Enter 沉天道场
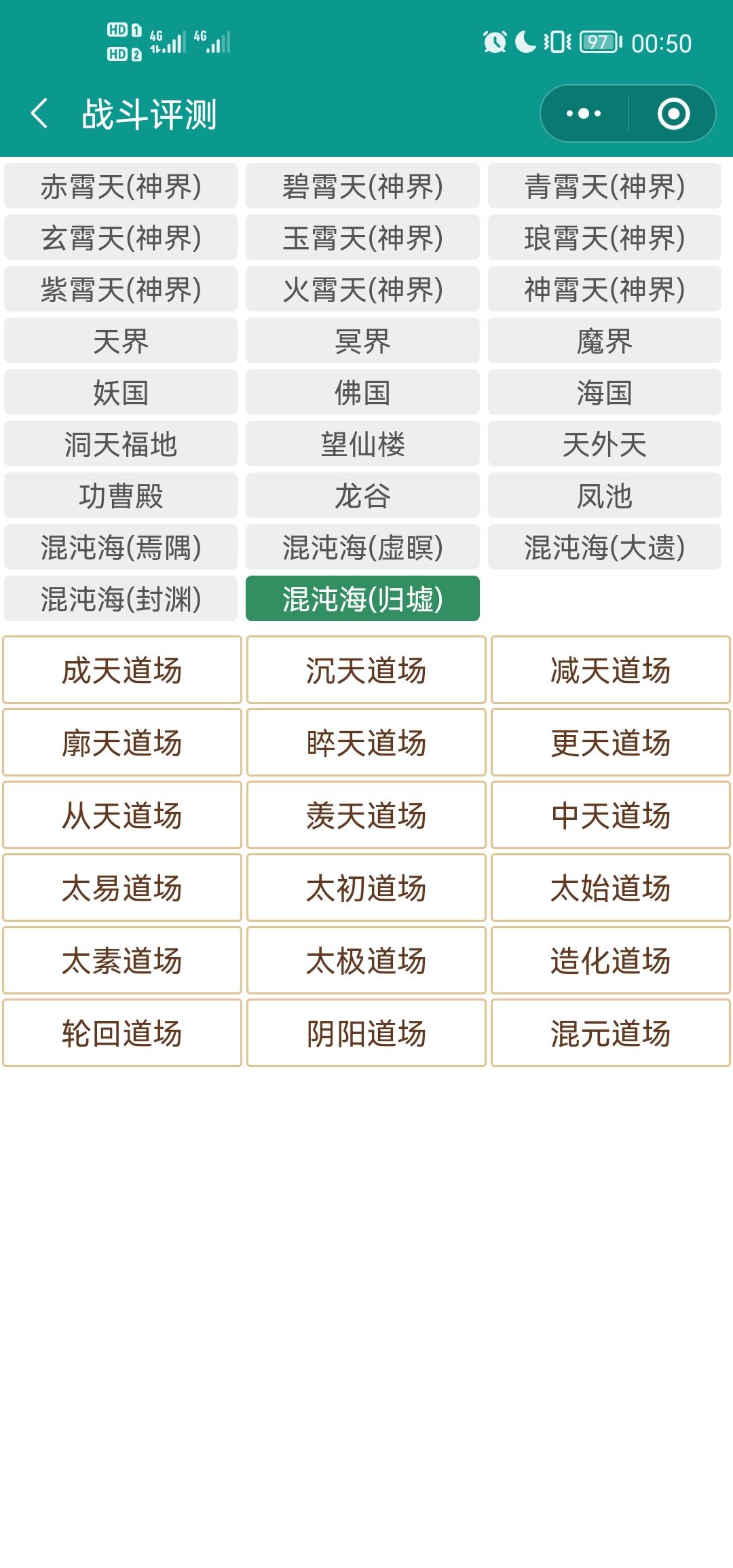The width and height of the screenshot is (733, 1568). click(x=366, y=669)
